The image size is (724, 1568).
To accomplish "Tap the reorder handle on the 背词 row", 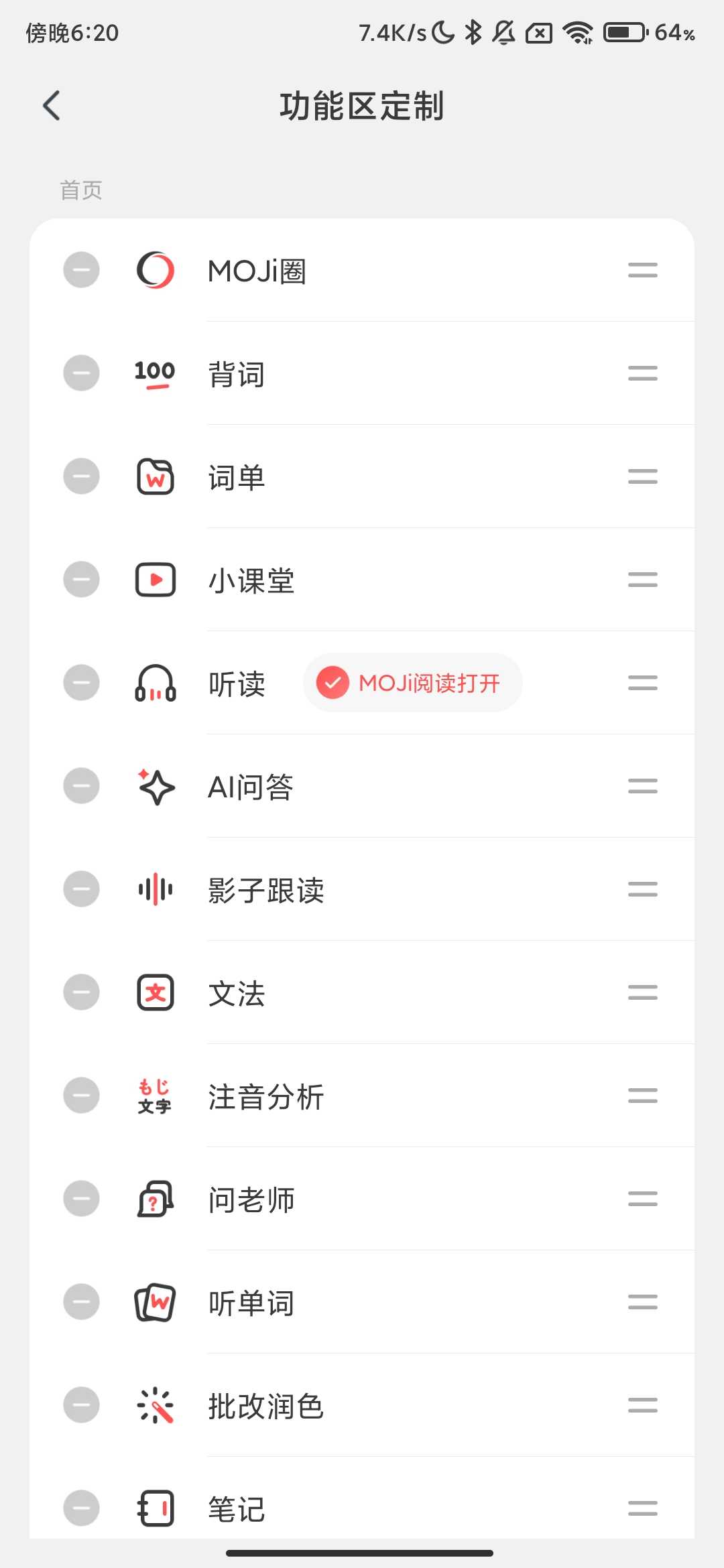I will [642, 373].
